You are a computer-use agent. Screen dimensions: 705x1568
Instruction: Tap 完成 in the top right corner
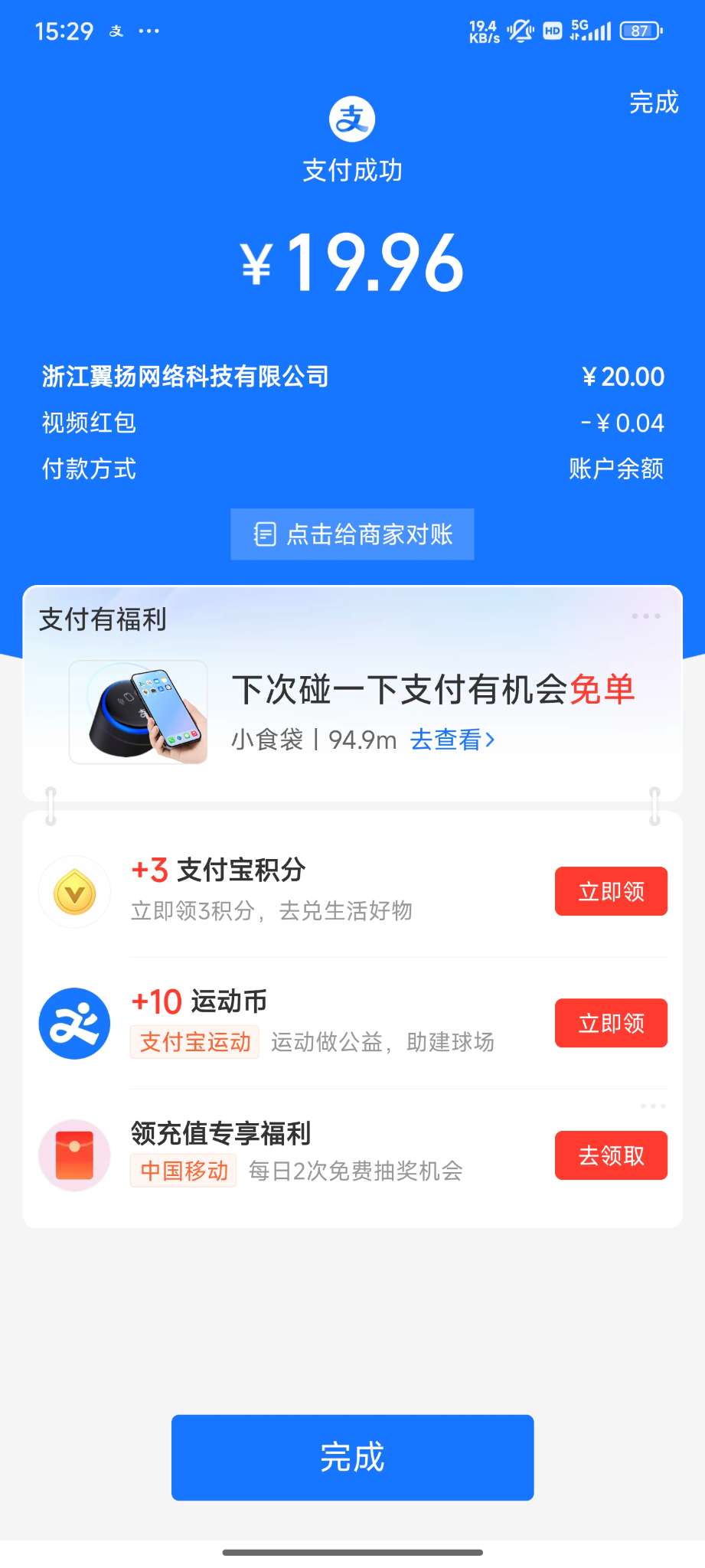654,103
